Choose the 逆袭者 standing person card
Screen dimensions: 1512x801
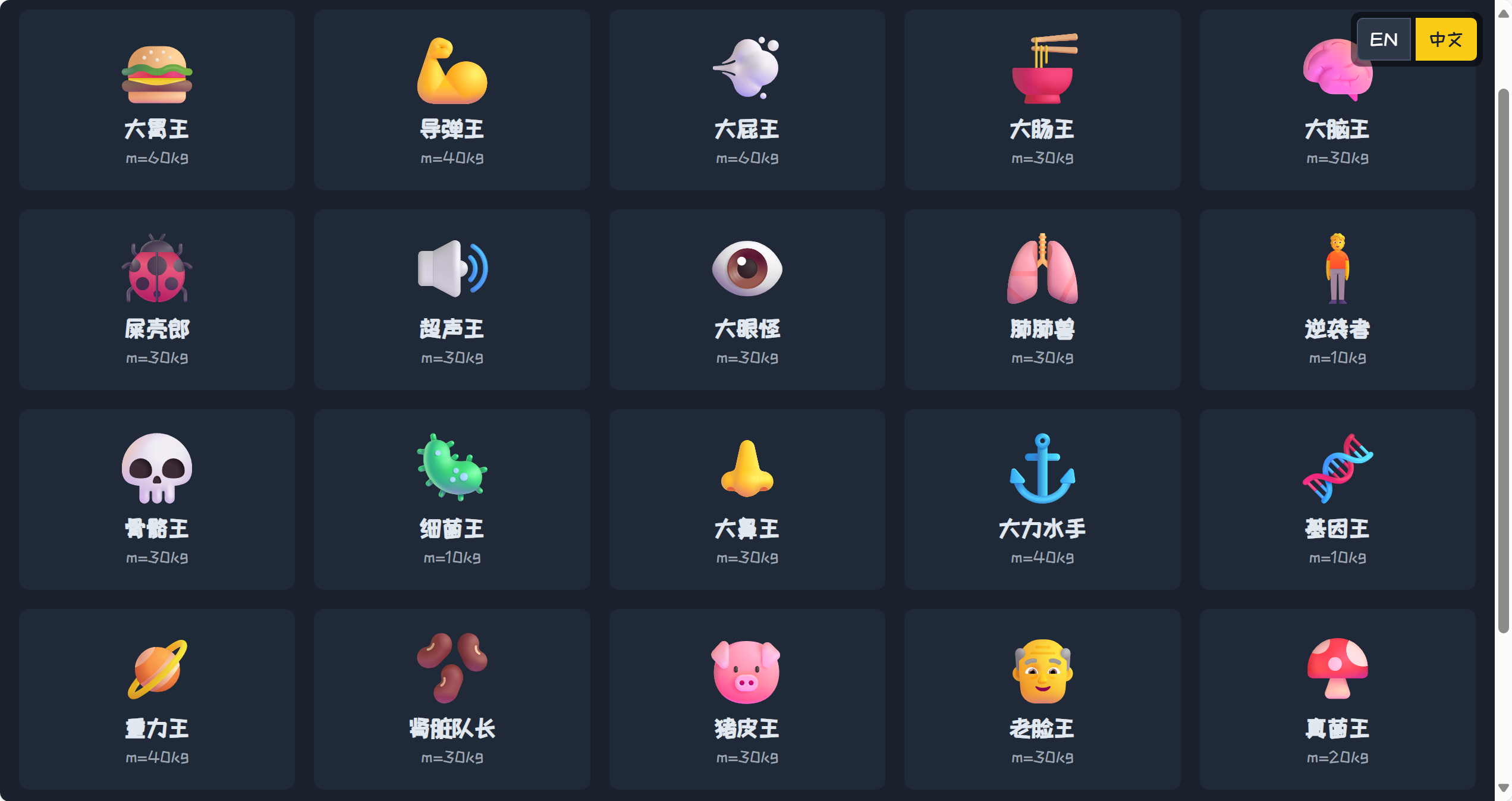tap(1337, 300)
